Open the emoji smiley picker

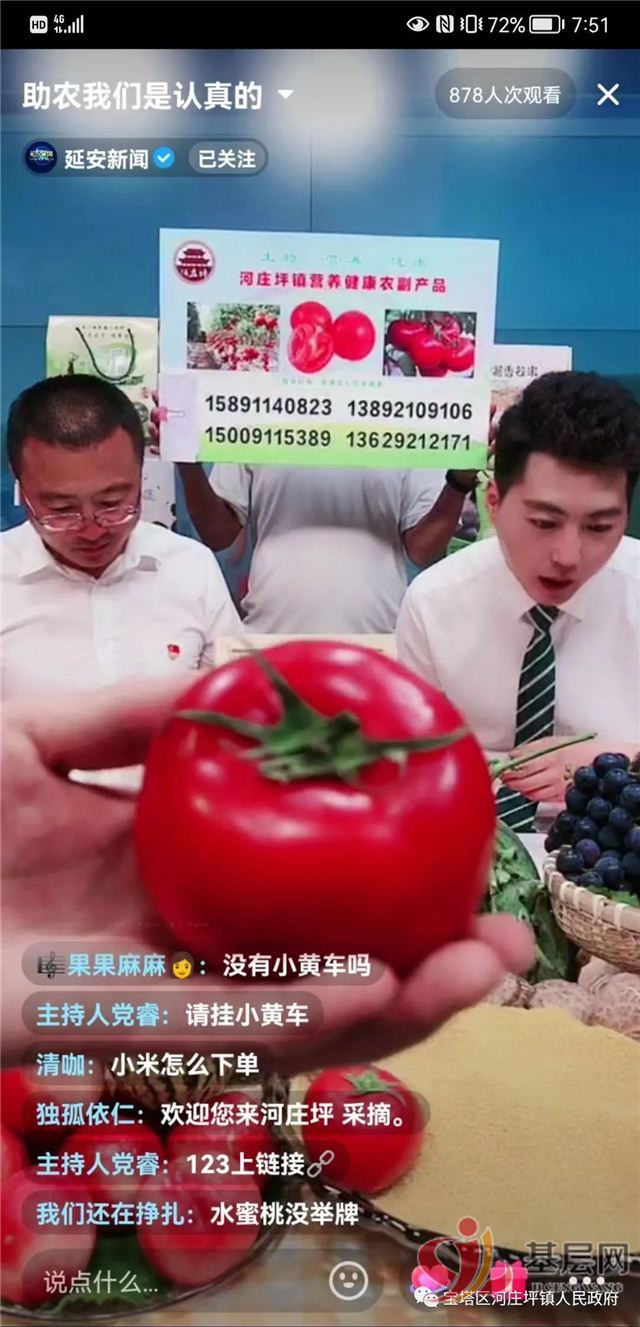(x=348, y=1280)
